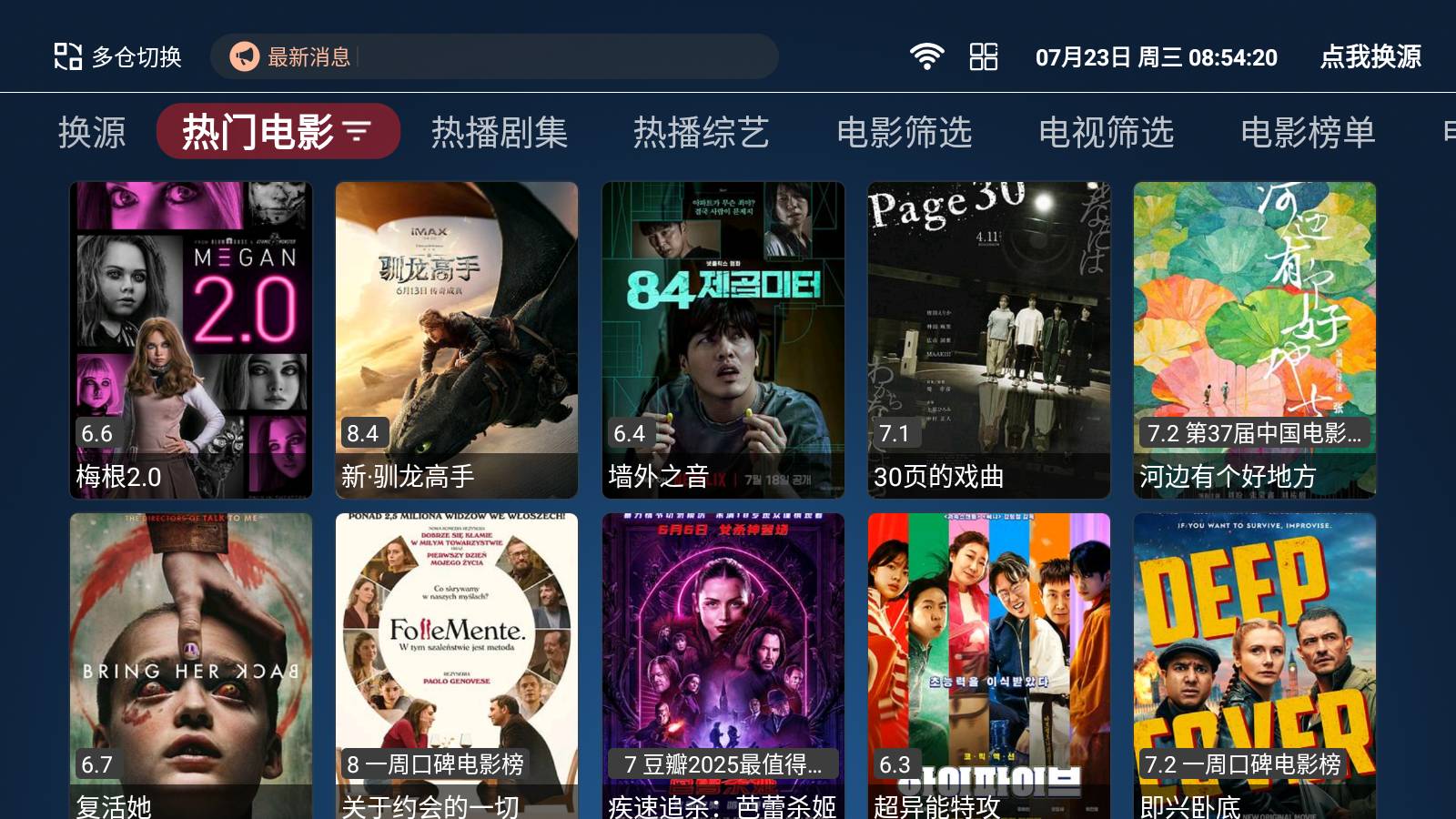
Task: Open the movie 复活她
Action: pyautogui.click(x=191, y=666)
